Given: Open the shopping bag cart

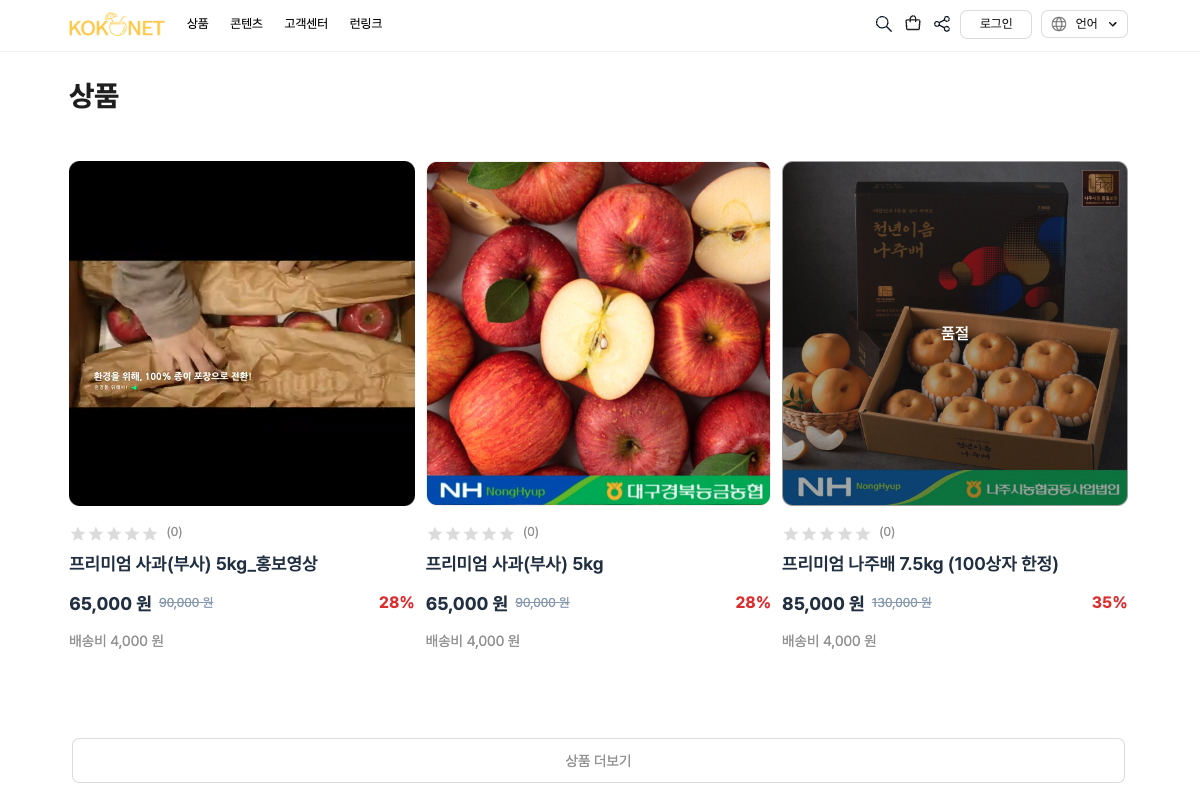Looking at the screenshot, I should pyautogui.click(x=913, y=24).
